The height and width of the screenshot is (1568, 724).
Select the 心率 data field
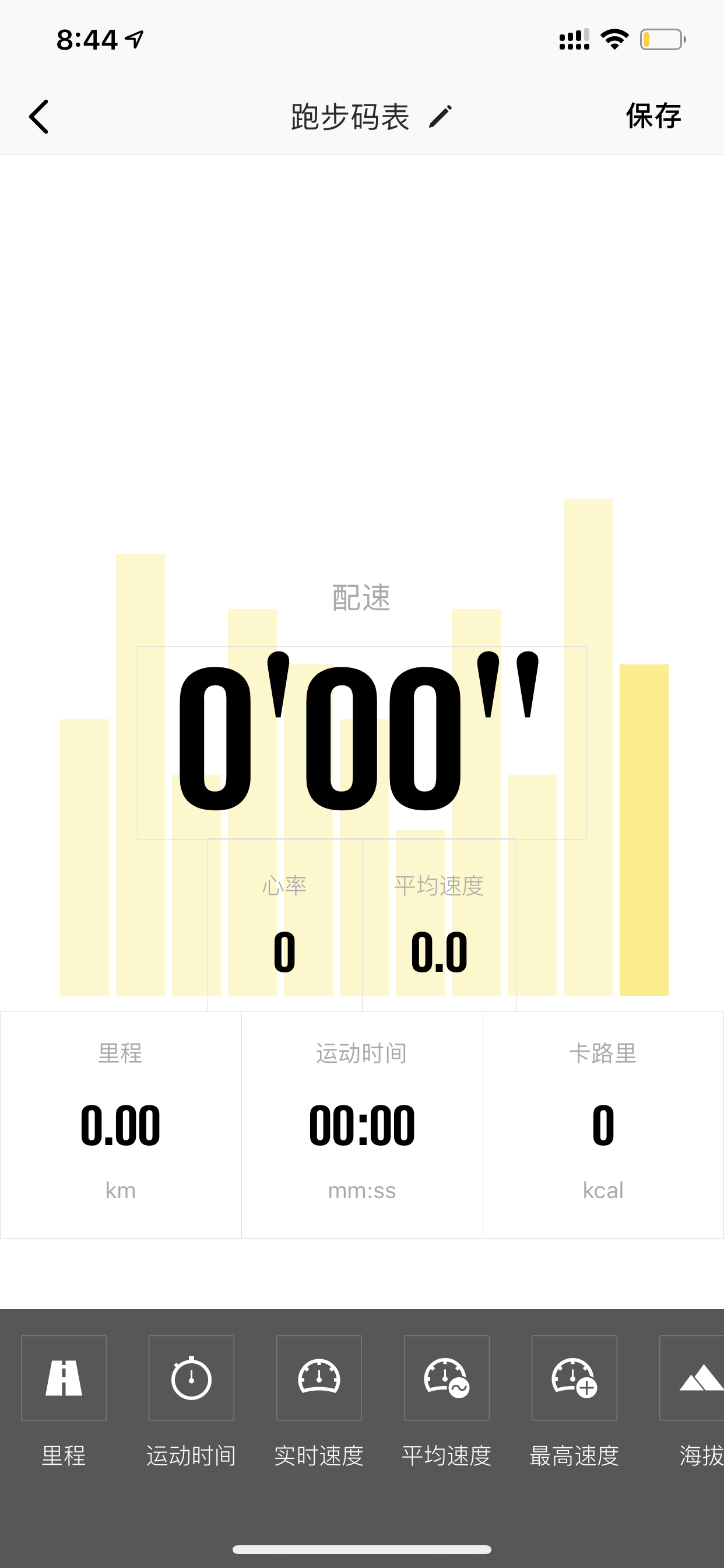click(x=284, y=925)
